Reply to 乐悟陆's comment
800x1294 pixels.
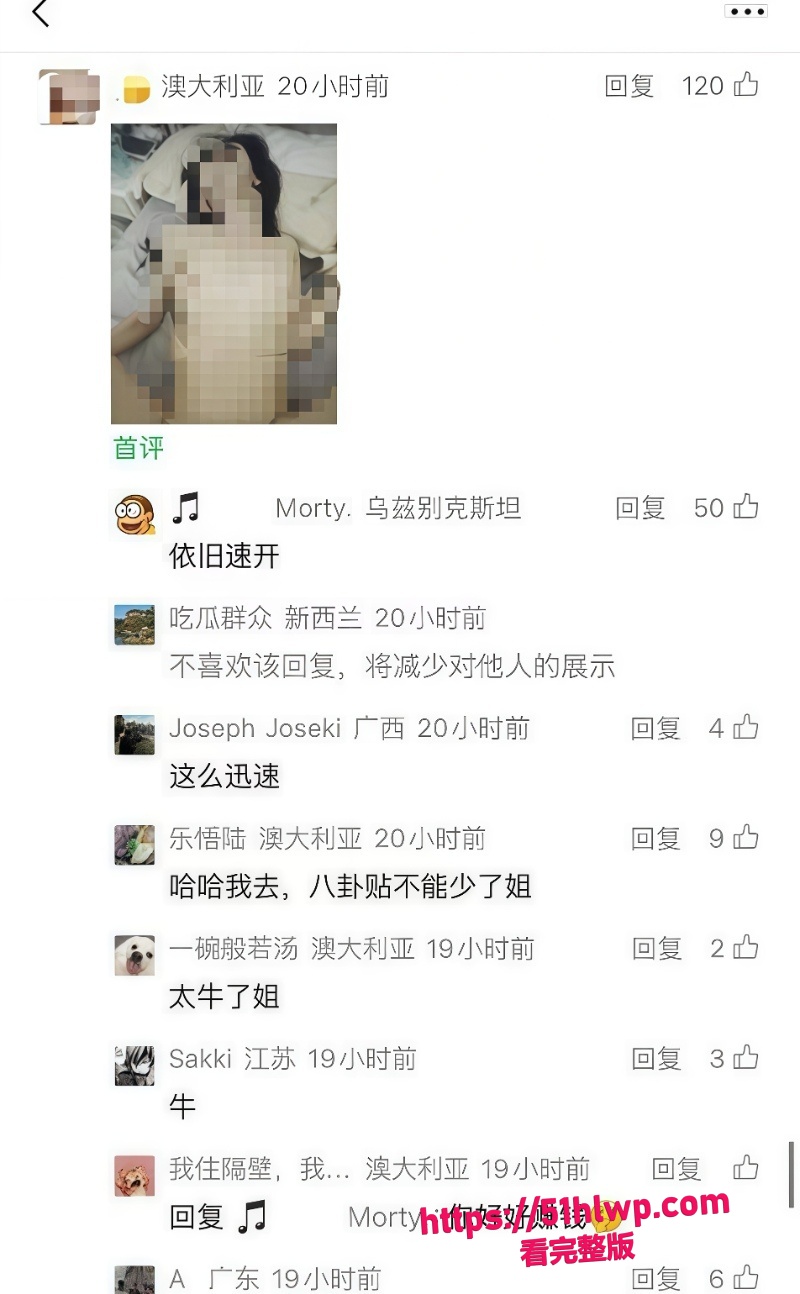coord(656,838)
